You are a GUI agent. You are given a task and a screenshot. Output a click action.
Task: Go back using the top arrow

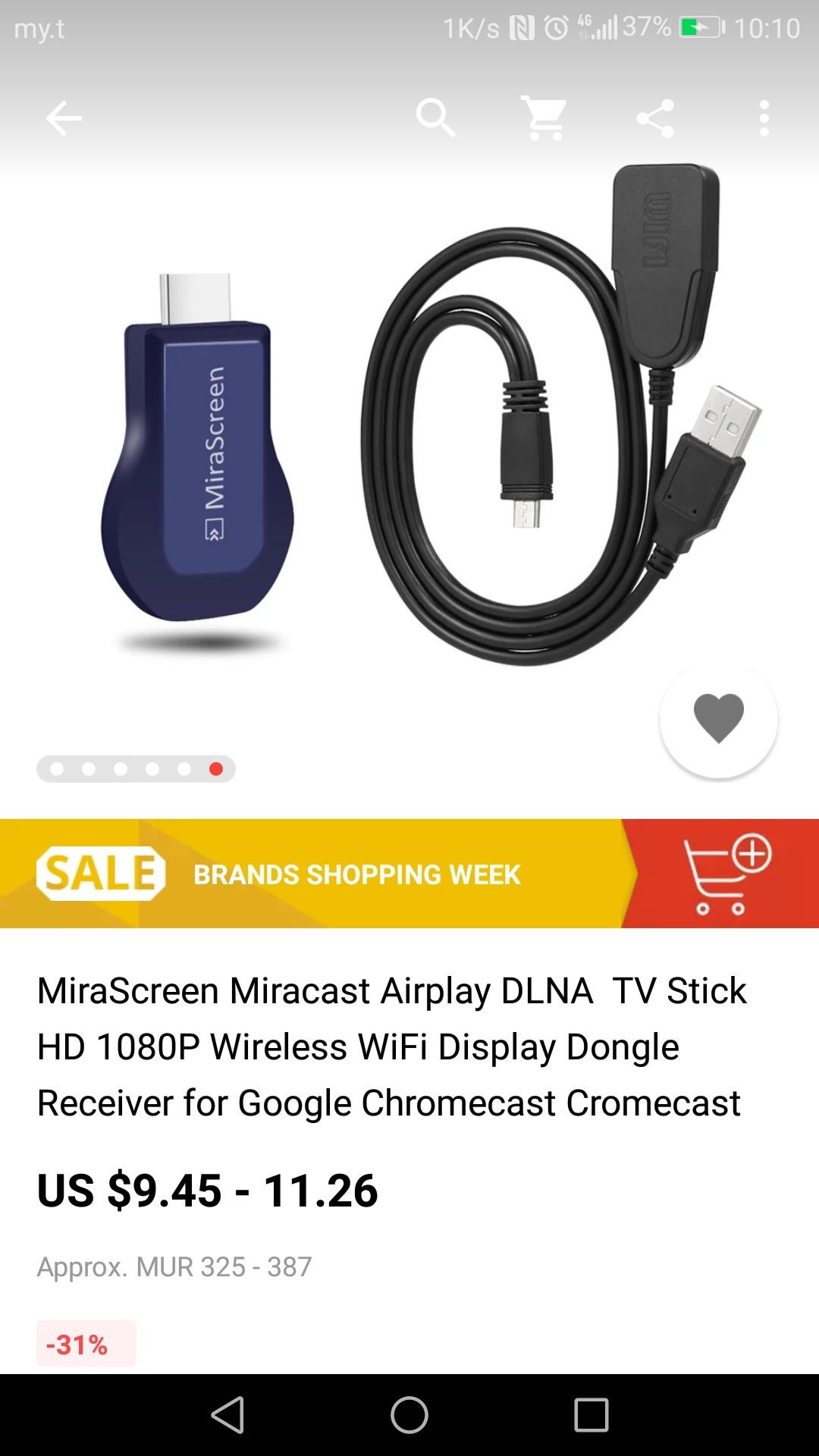pyautogui.click(x=64, y=118)
